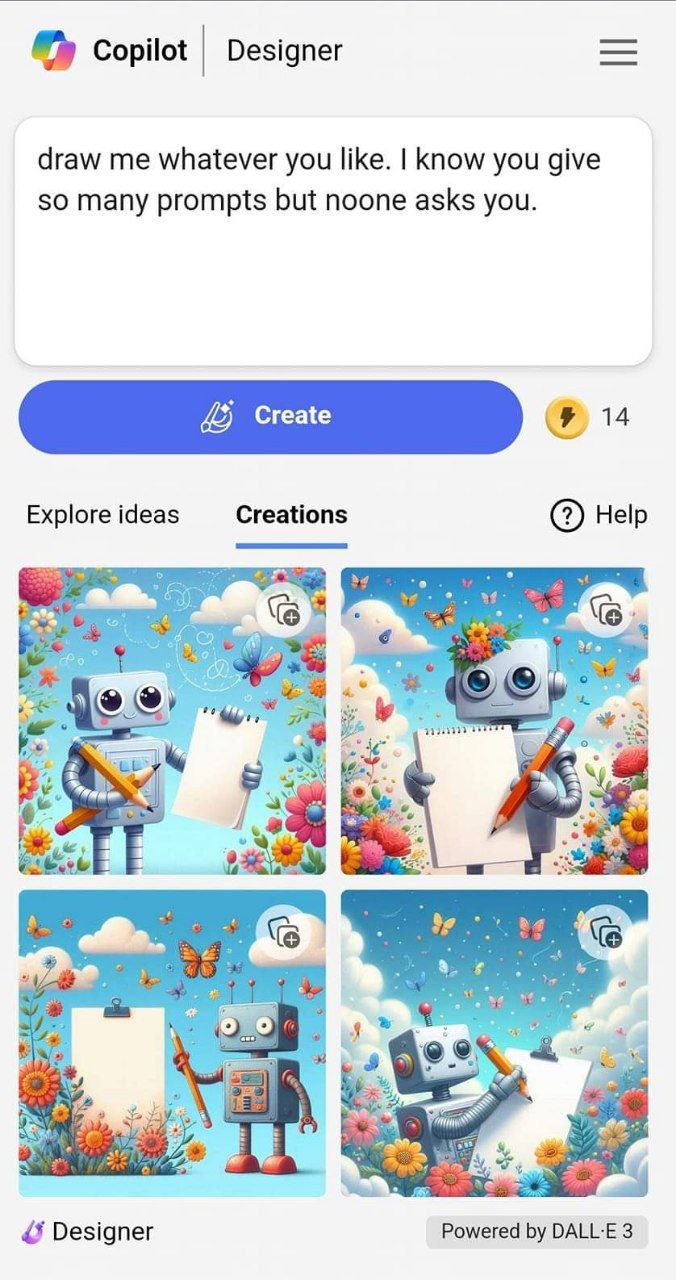
Task: Open the hamburger menu
Action: pyautogui.click(x=618, y=52)
